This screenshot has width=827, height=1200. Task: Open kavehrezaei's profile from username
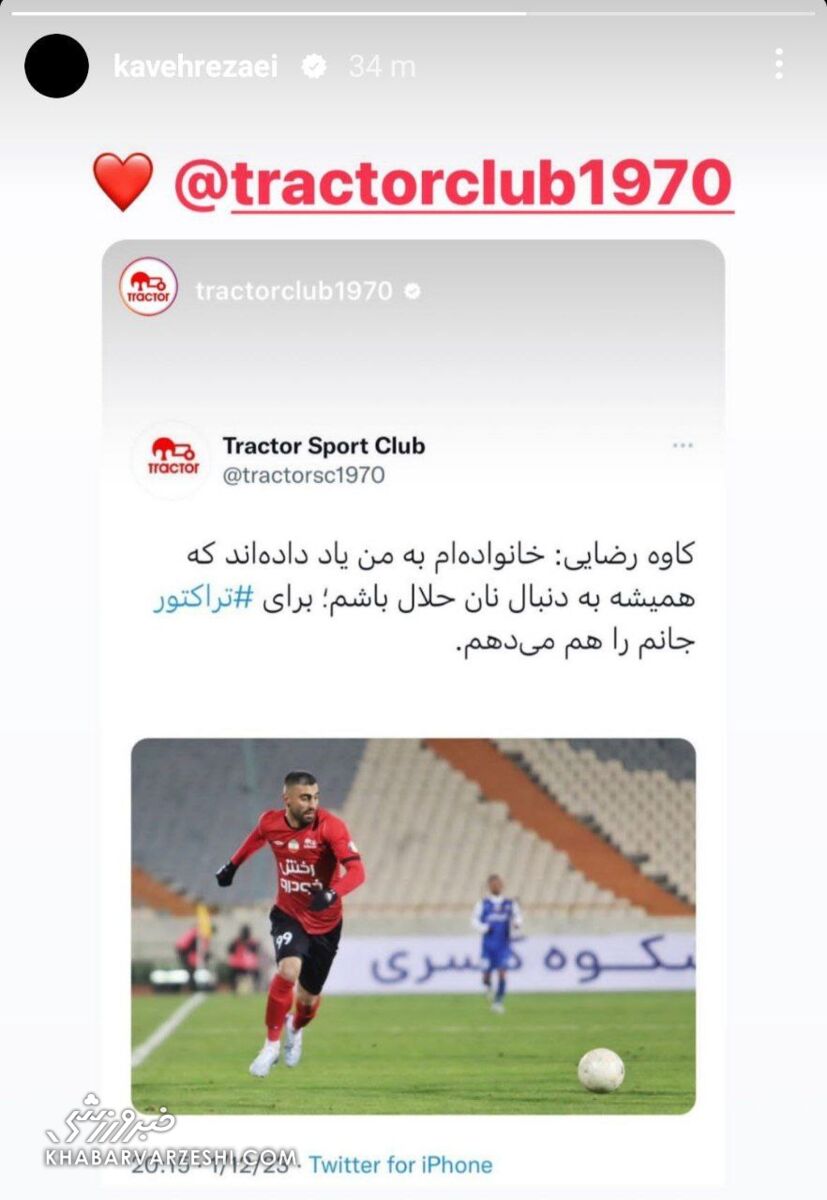[x=195, y=67]
